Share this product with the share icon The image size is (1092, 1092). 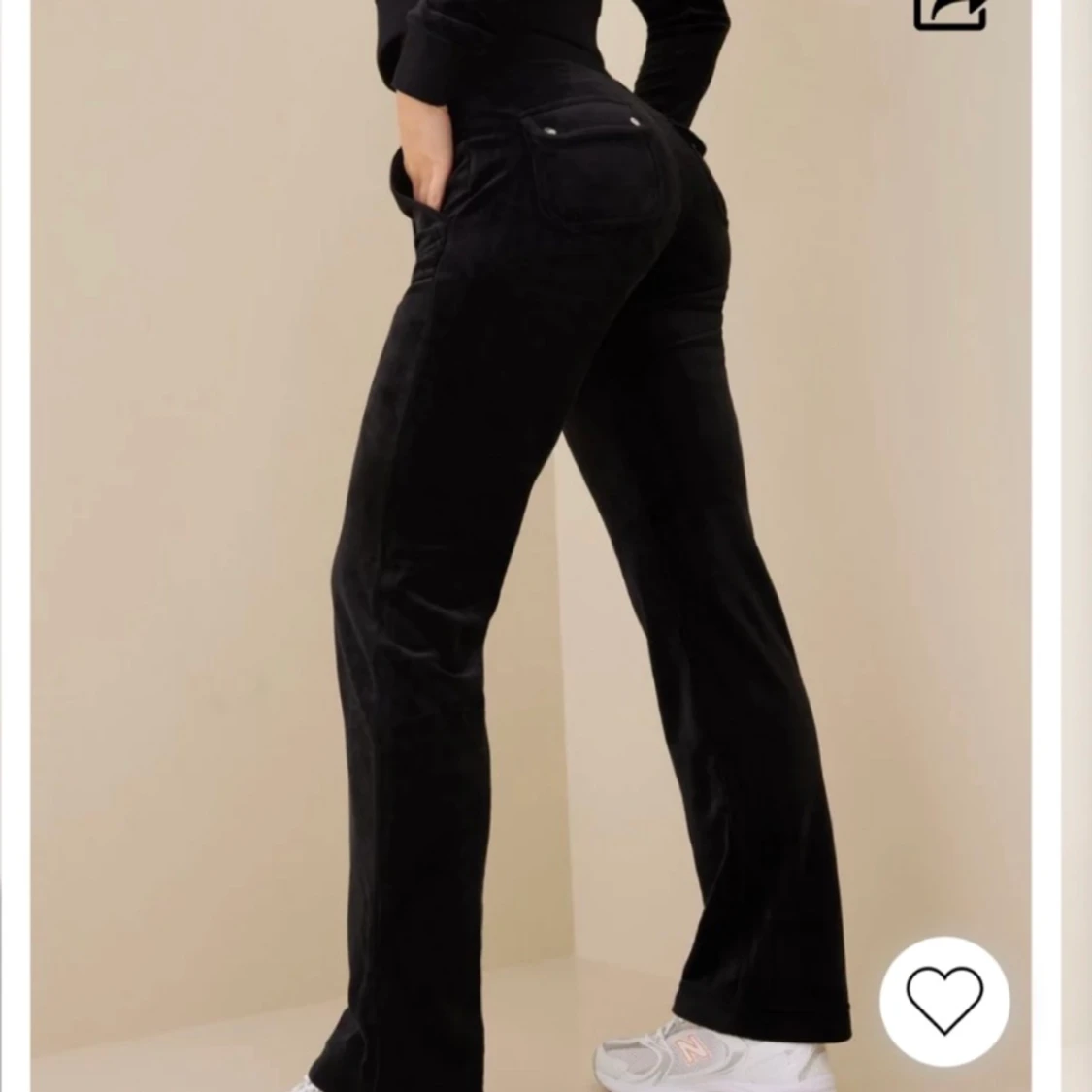pyautogui.click(x=950, y=14)
